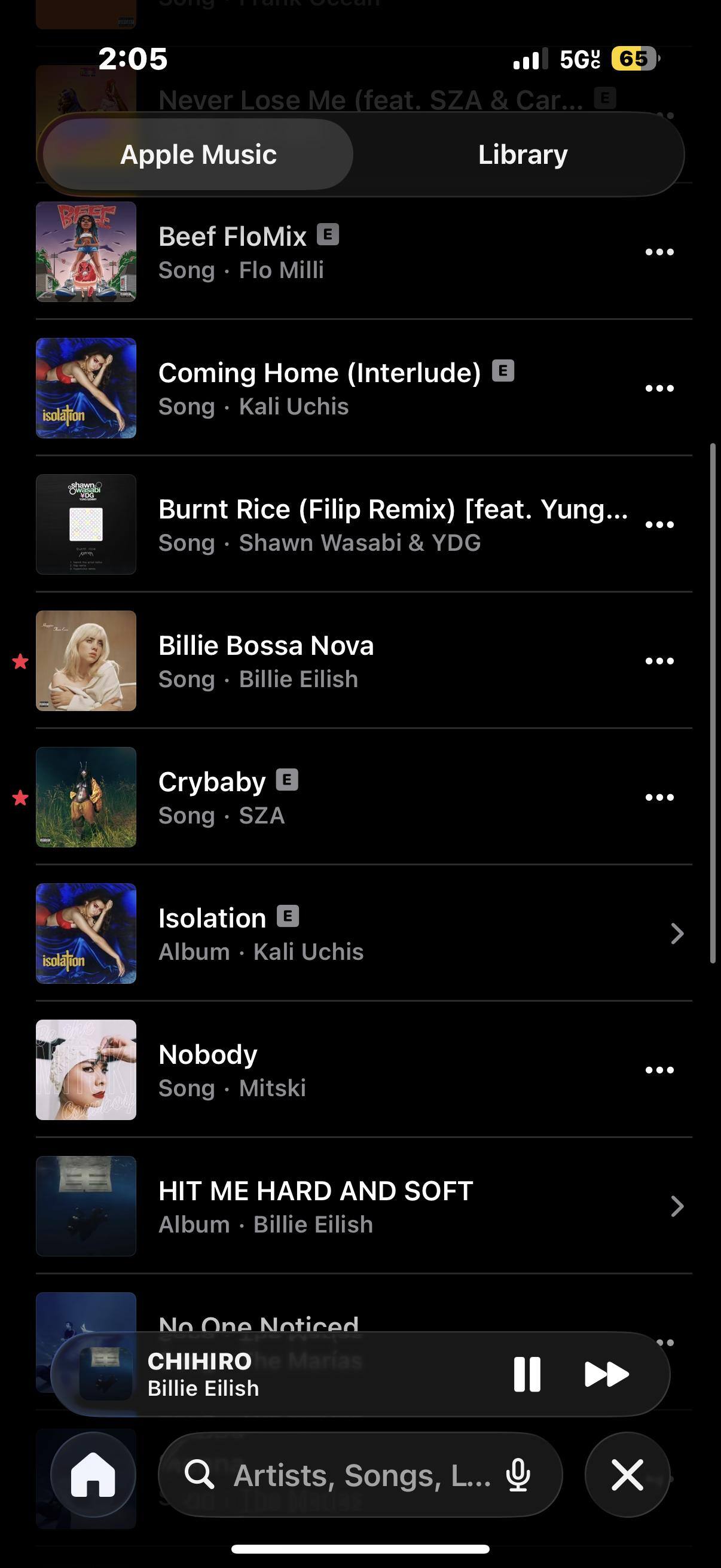Close the search with the X button
The height and width of the screenshot is (1568, 721).
click(627, 1475)
